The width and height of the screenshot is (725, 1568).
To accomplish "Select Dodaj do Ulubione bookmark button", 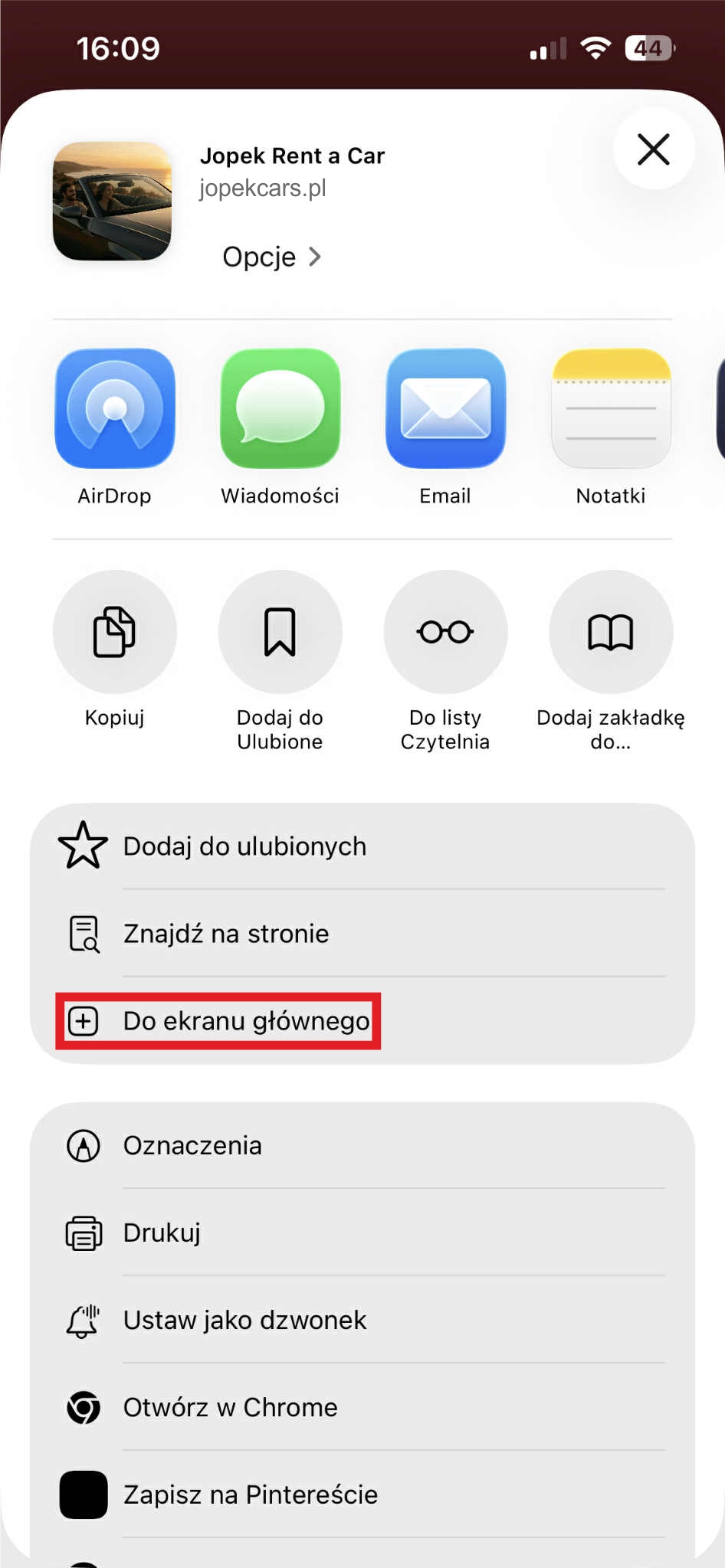I will (280, 632).
